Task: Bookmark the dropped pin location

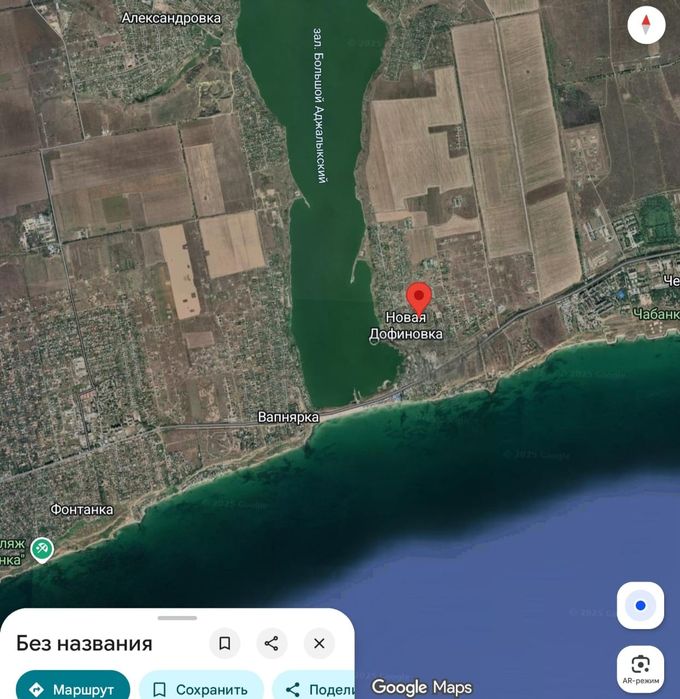Action: point(225,643)
